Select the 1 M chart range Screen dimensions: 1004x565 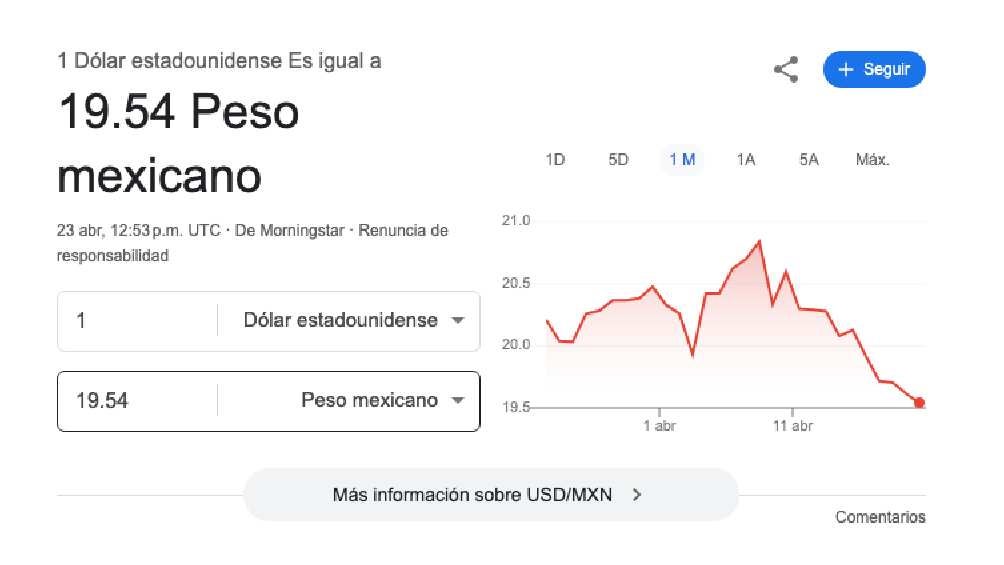(x=682, y=160)
